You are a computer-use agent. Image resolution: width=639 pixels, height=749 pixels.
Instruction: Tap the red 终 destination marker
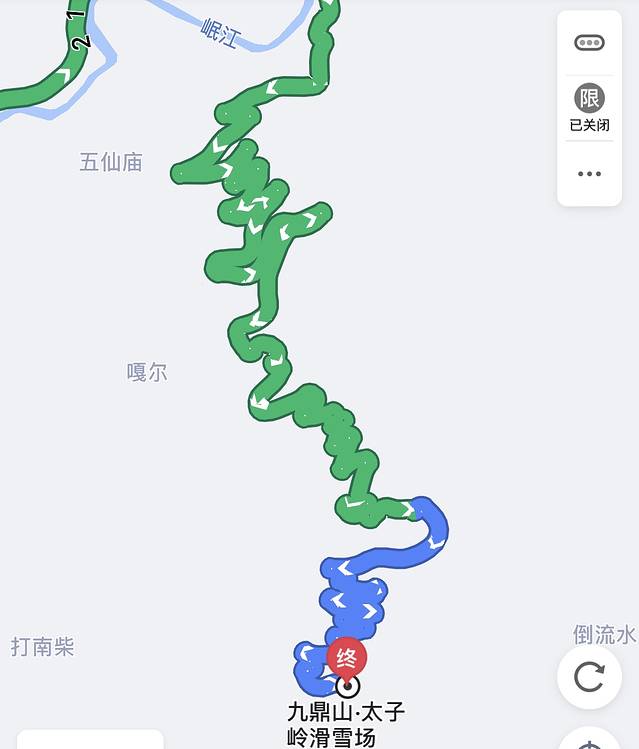click(347, 658)
